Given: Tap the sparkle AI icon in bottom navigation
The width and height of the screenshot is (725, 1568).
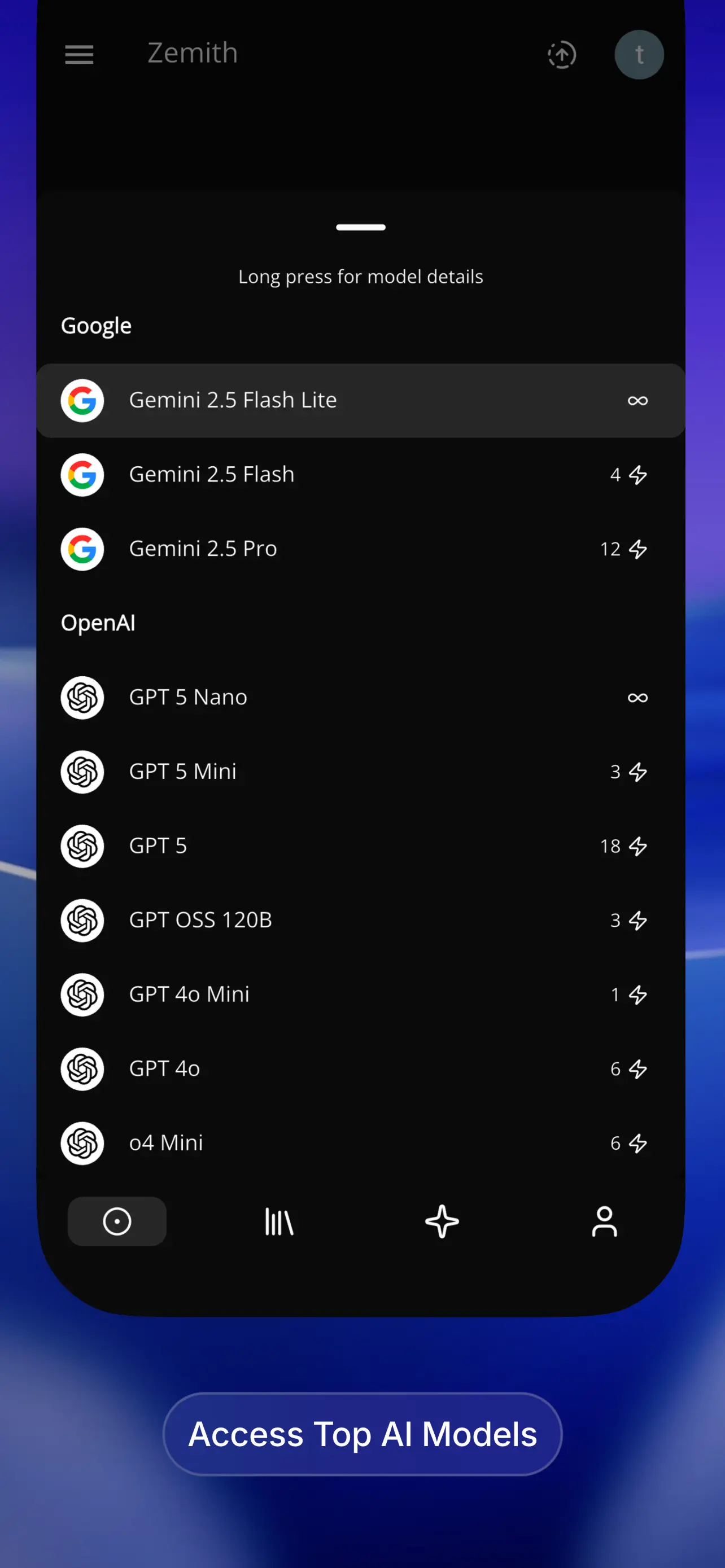Looking at the screenshot, I should pos(441,1221).
